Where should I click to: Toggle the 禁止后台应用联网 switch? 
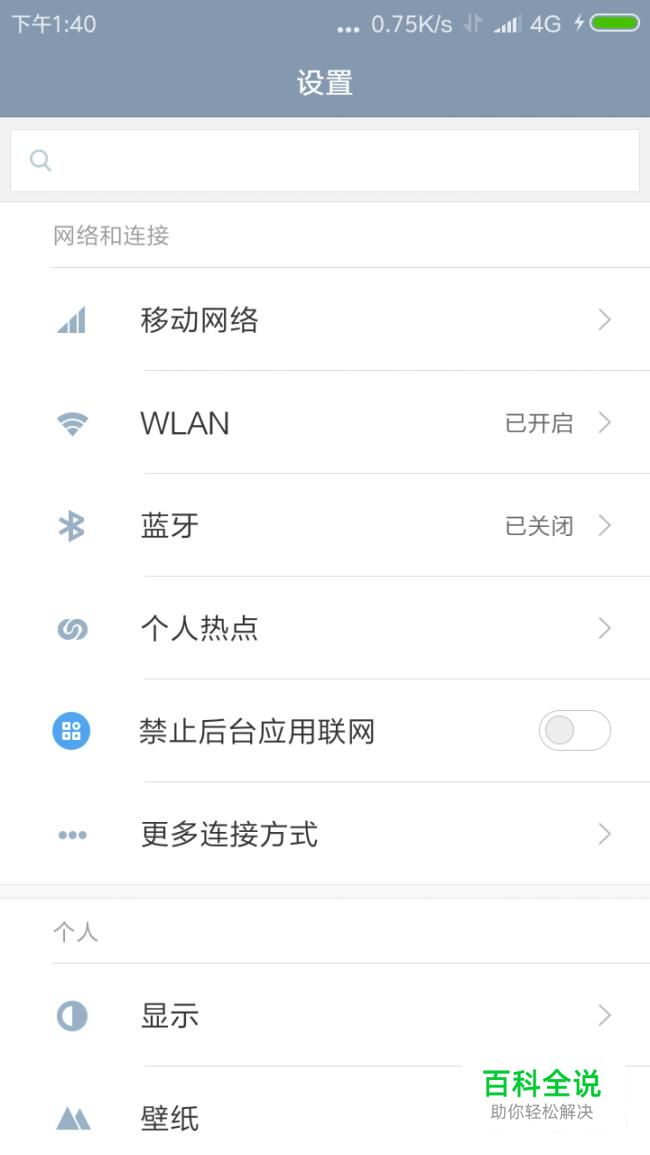(574, 731)
